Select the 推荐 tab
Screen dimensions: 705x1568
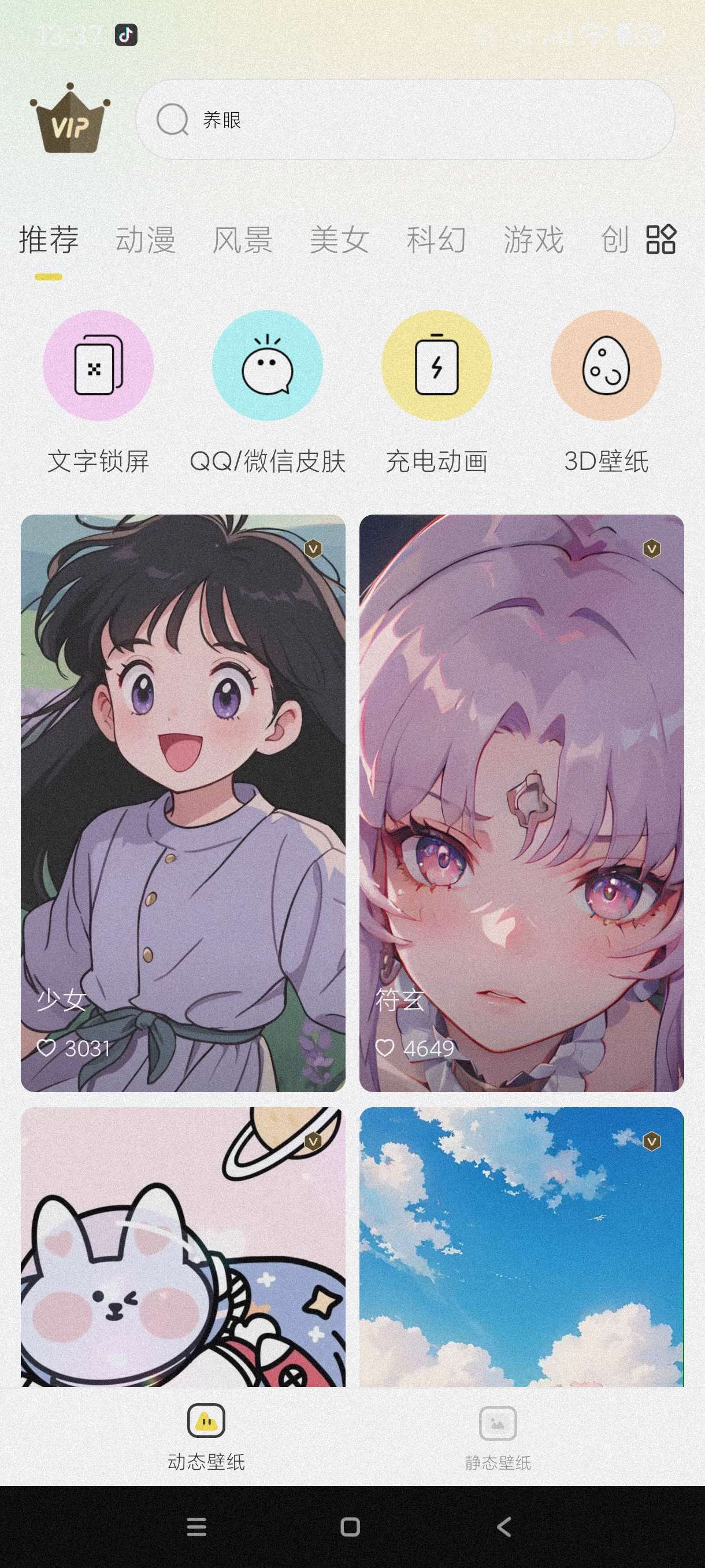click(x=49, y=239)
